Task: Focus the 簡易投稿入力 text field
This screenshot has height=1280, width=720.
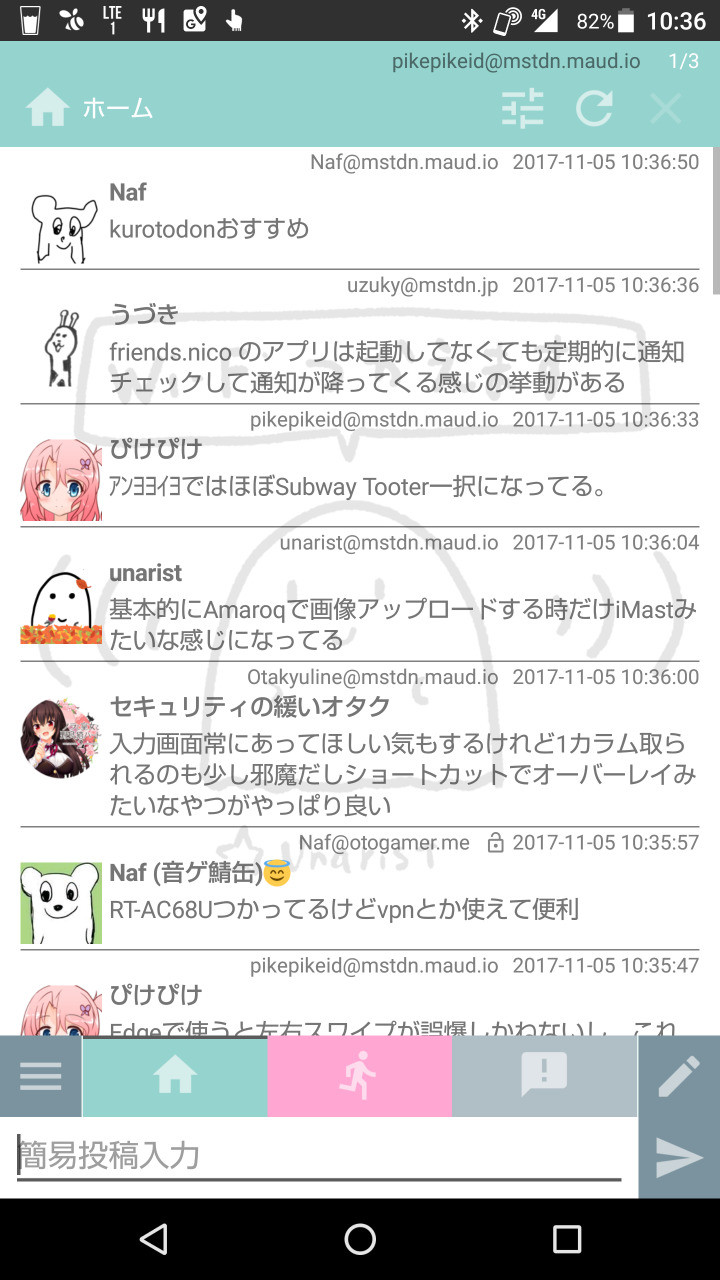Action: (319, 1156)
